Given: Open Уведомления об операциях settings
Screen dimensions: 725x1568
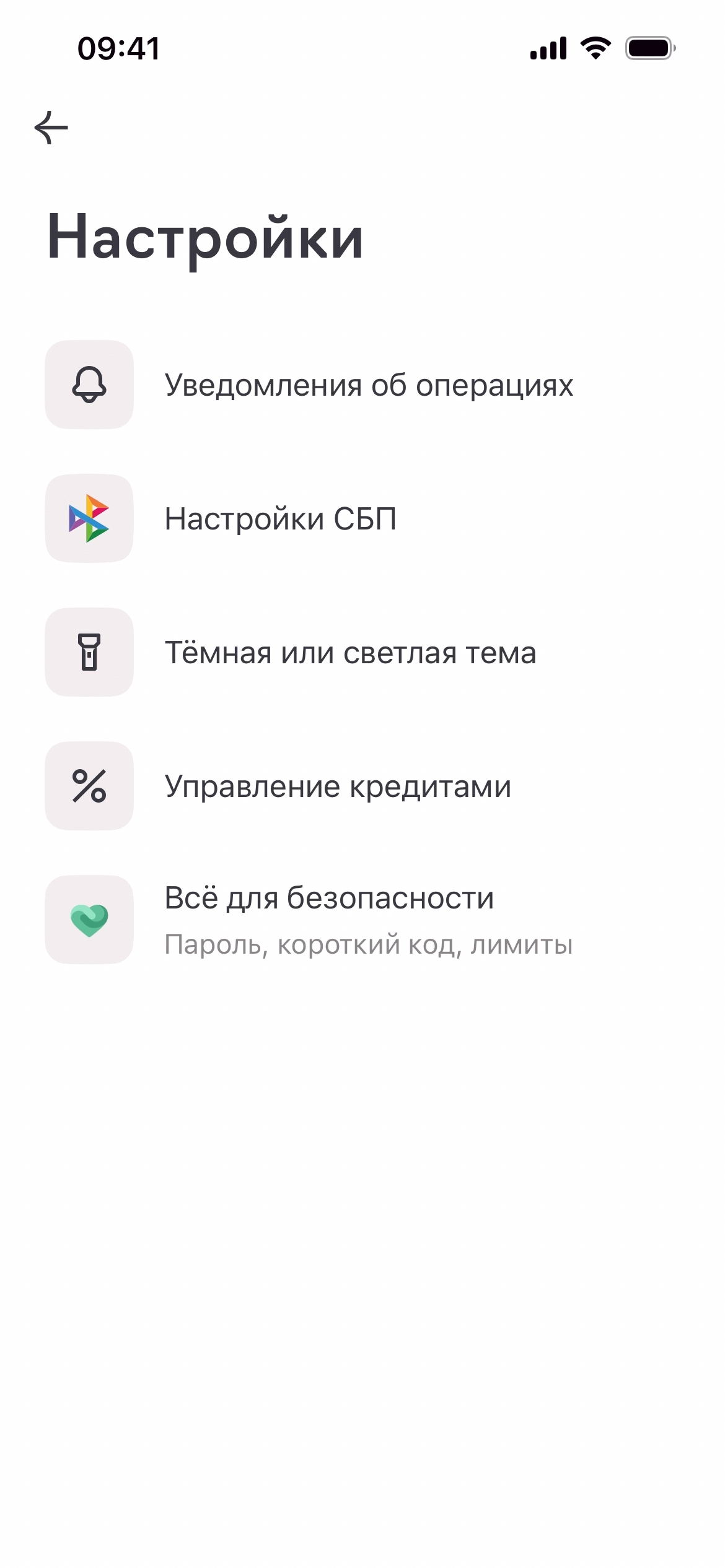Looking at the screenshot, I should coord(368,385).
